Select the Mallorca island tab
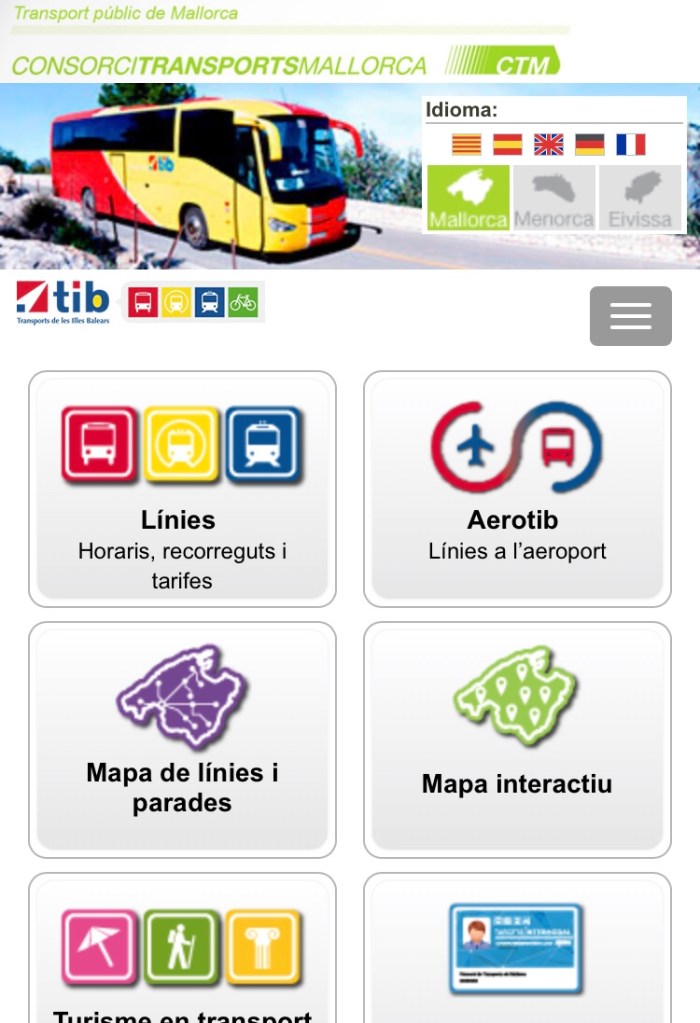Viewport: 700px width, 1023px height. (x=468, y=198)
